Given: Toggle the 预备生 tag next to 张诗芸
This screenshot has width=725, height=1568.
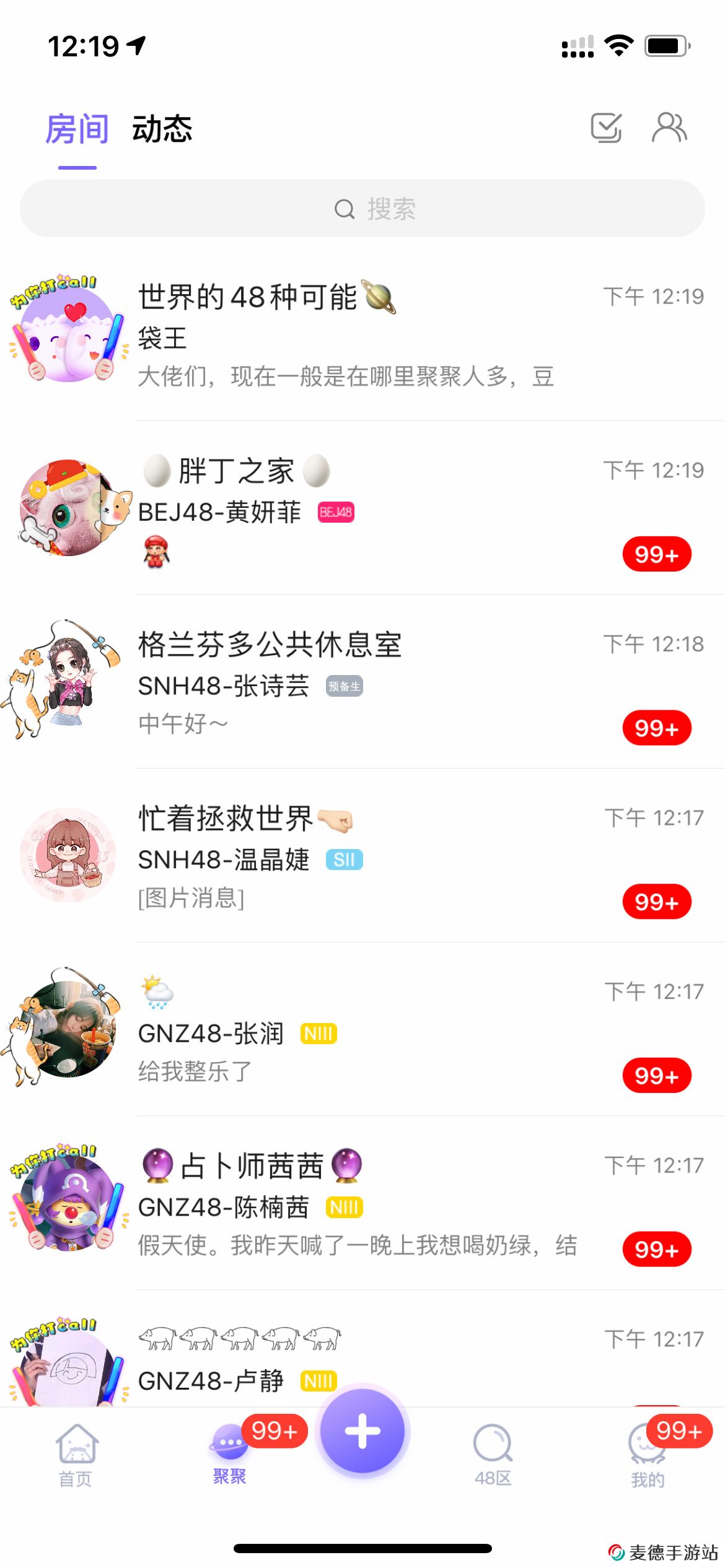Looking at the screenshot, I should tap(345, 686).
